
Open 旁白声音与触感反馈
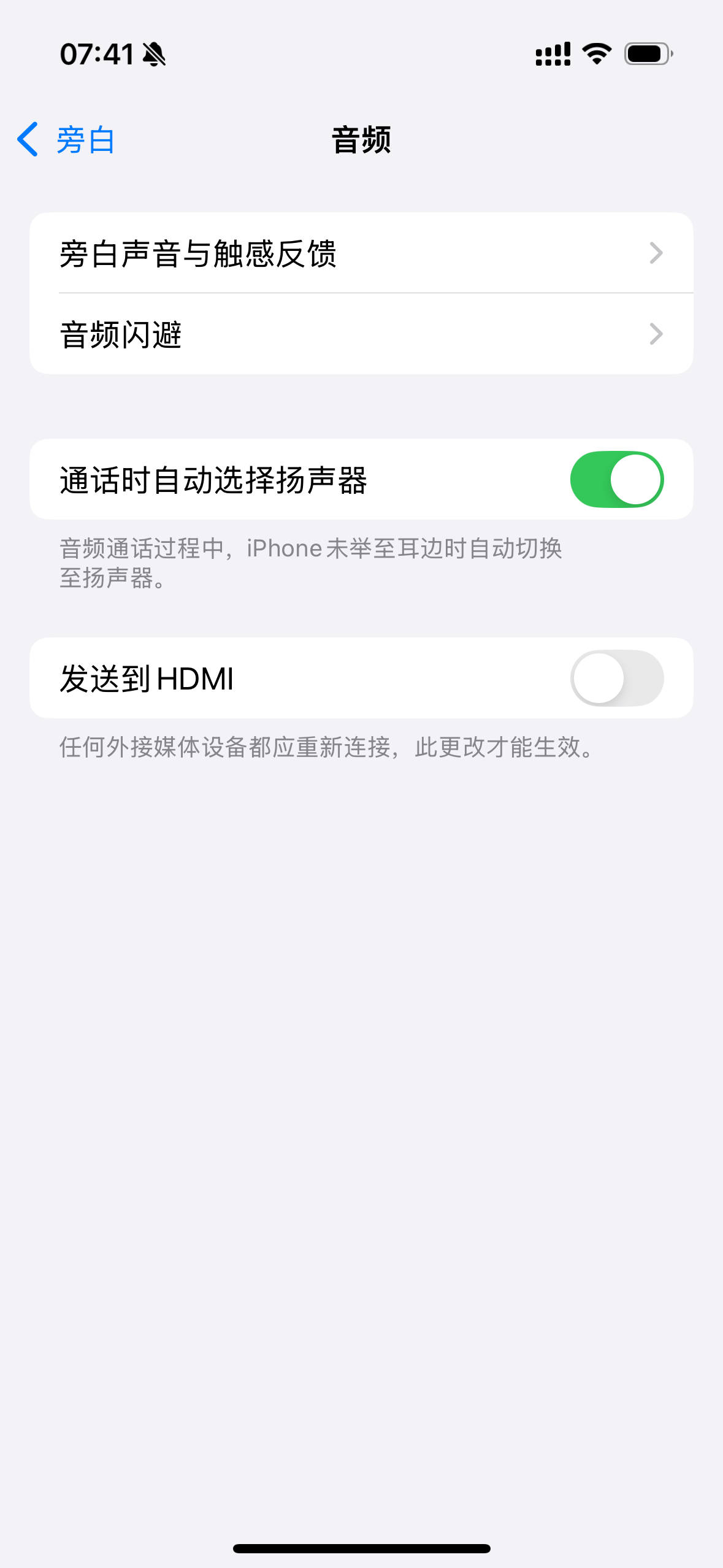point(361,253)
